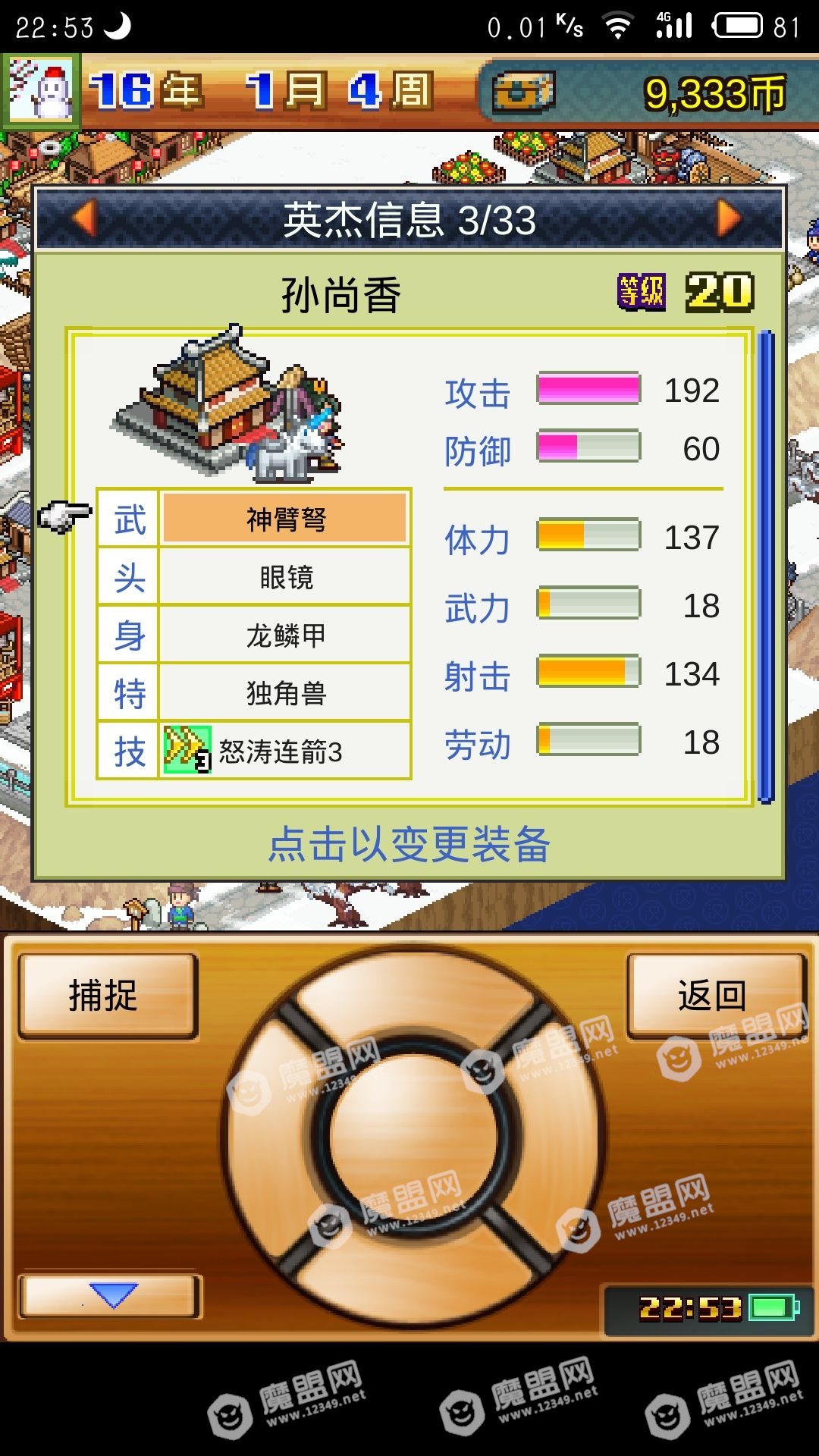The height and width of the screenshot is (1456, 819).
Task: Tap the 返回 back button
Action: click(x=714, y=996)
